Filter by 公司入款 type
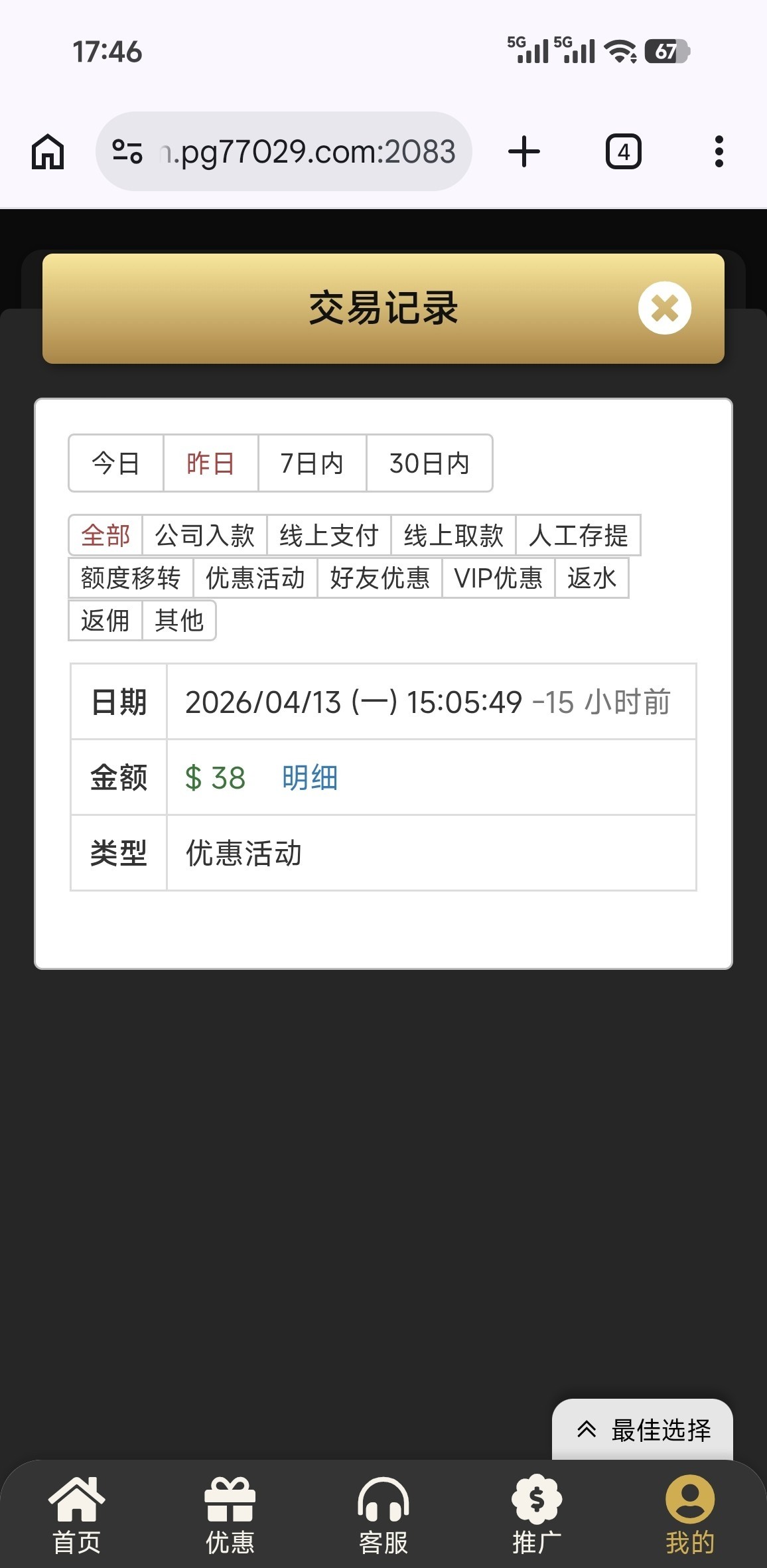The height and width of the screenshot is (1568, 767). pyautogui.click(x=204, y=535)
